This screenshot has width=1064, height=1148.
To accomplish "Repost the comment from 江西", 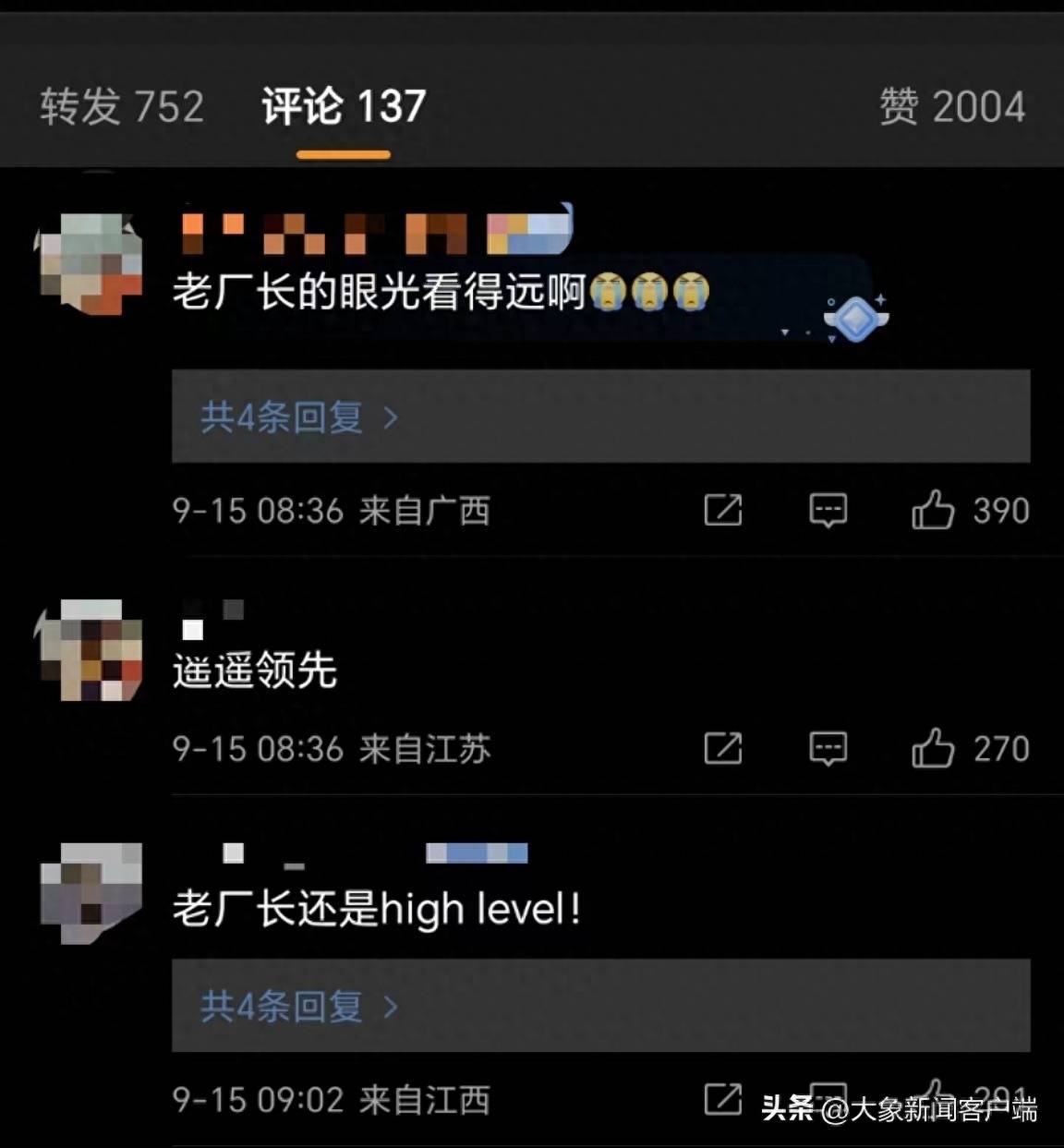I will 722,1099.
